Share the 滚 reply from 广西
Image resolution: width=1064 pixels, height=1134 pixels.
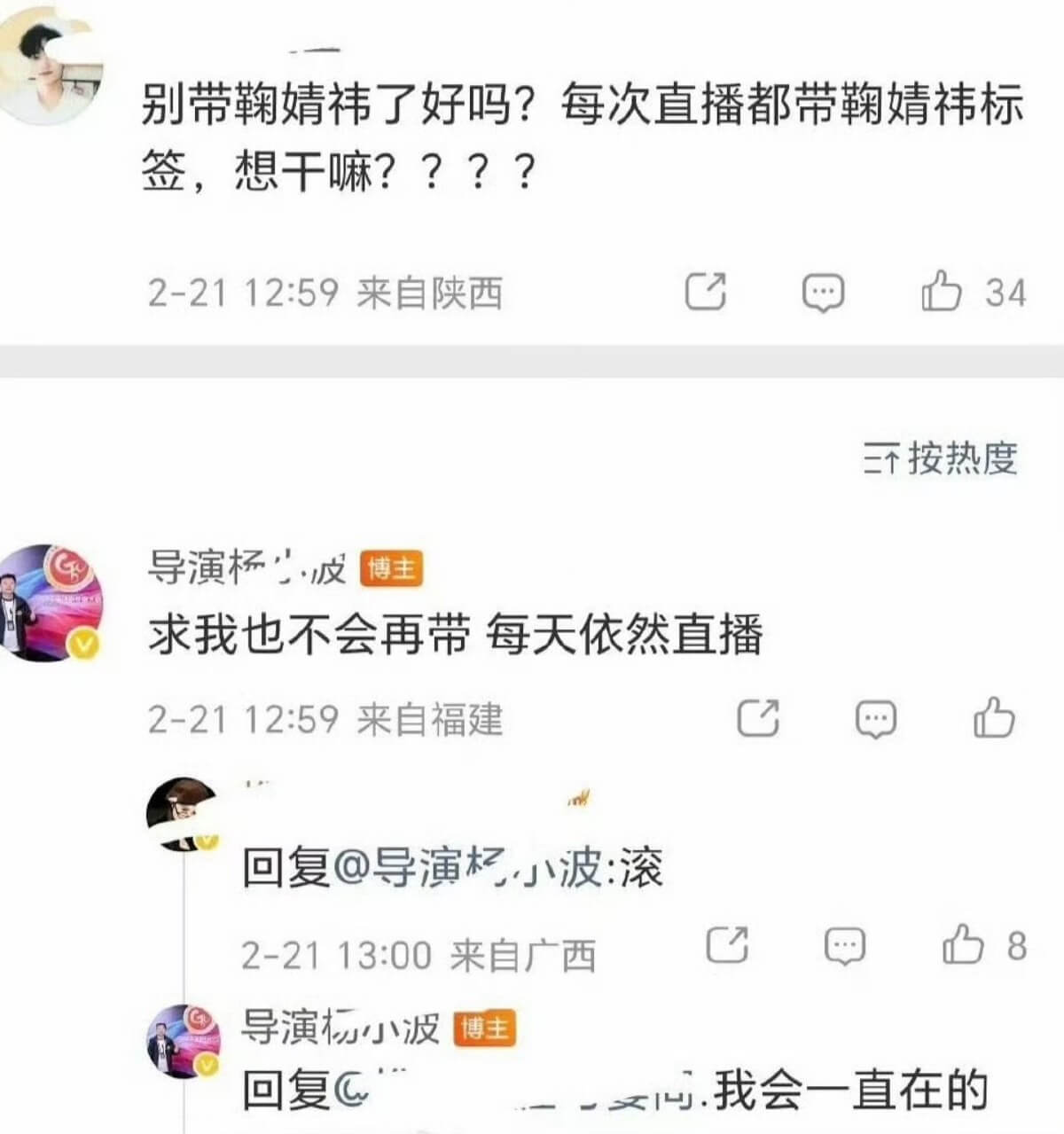(727, 945)
